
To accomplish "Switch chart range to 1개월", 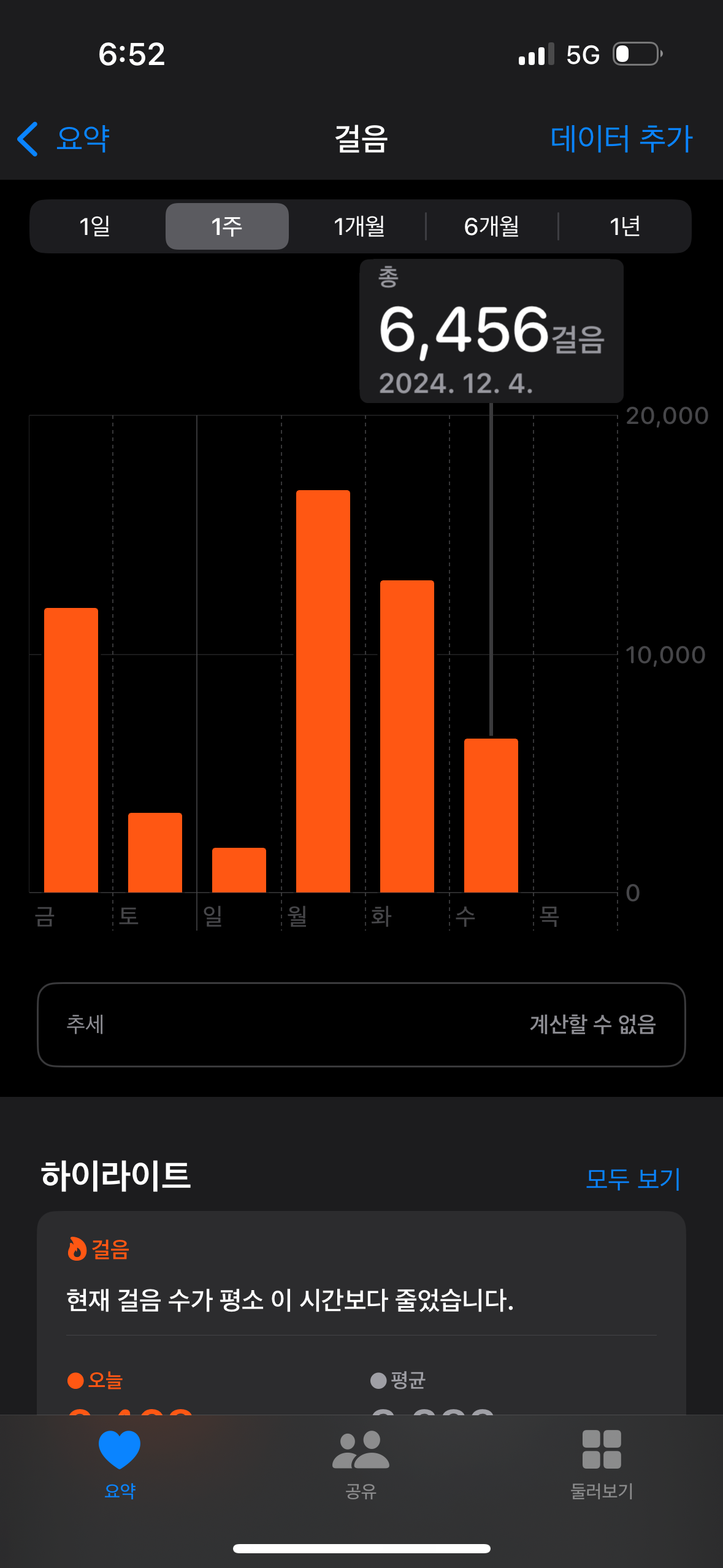I will pyautogui.click(x=359, y=226).
